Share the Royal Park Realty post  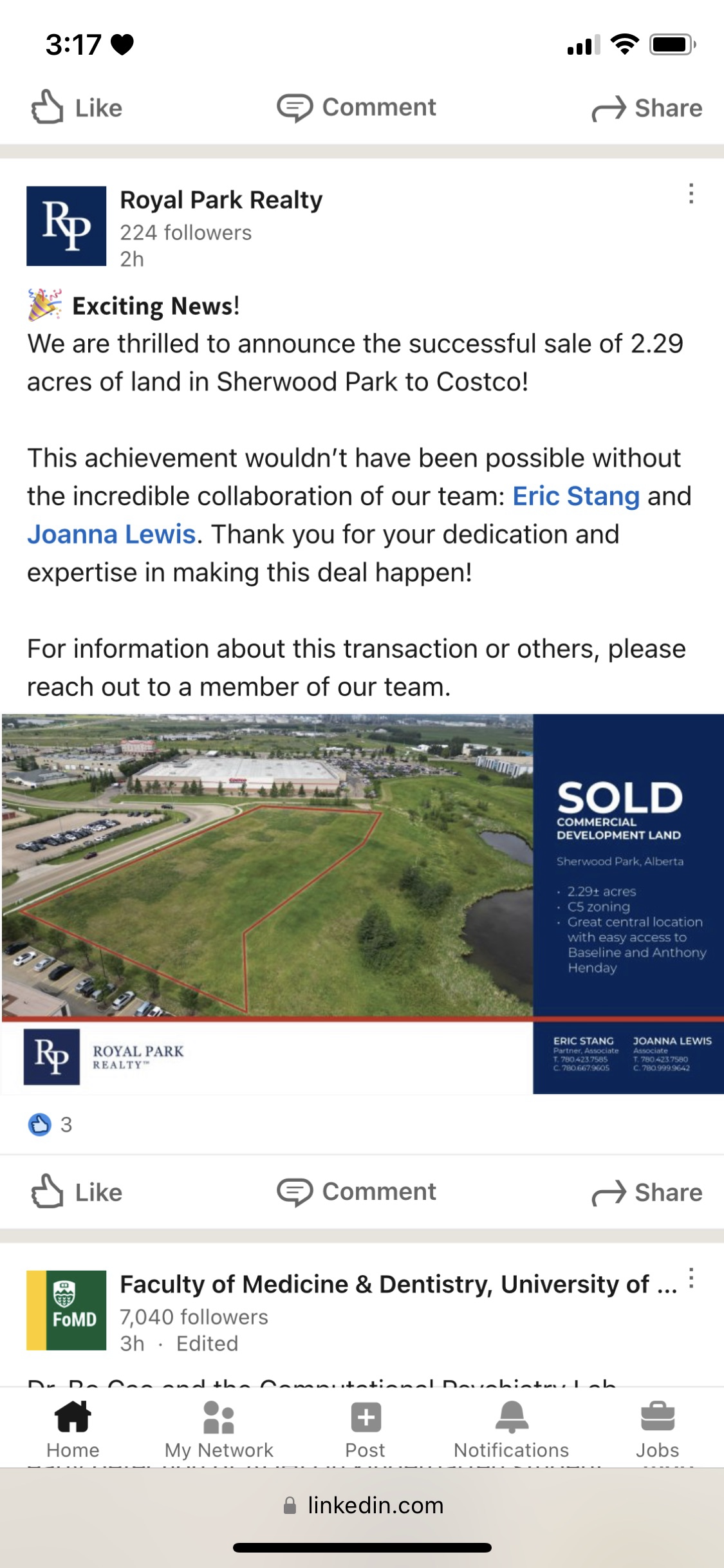tap(647, 1192)
